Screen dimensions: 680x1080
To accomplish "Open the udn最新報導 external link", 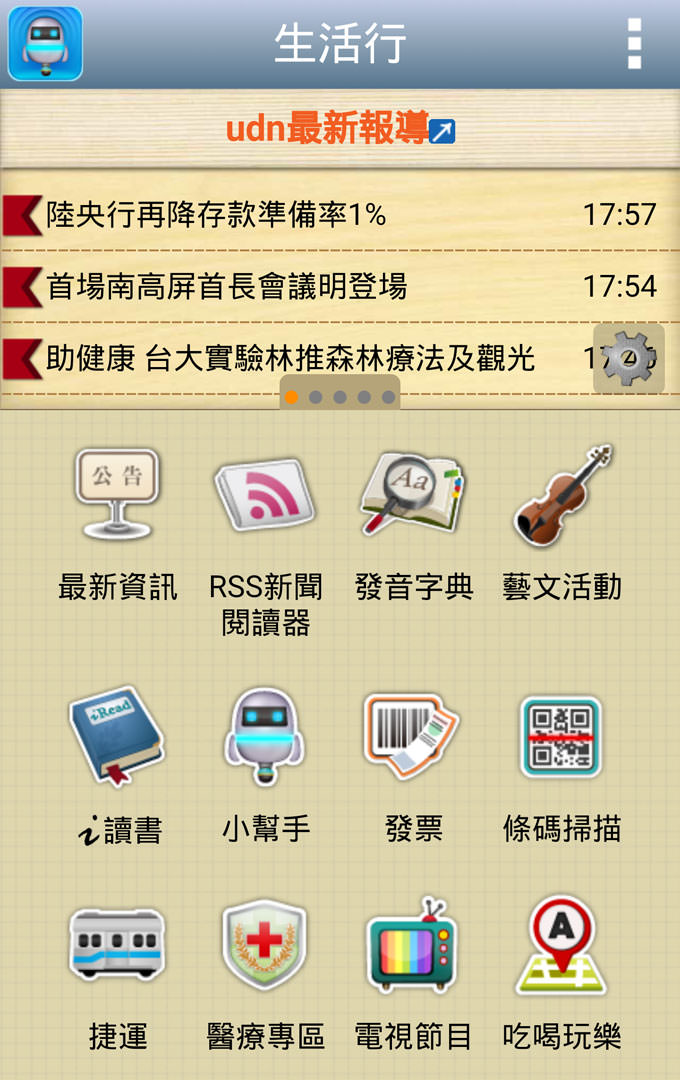I will click(441, 130).
